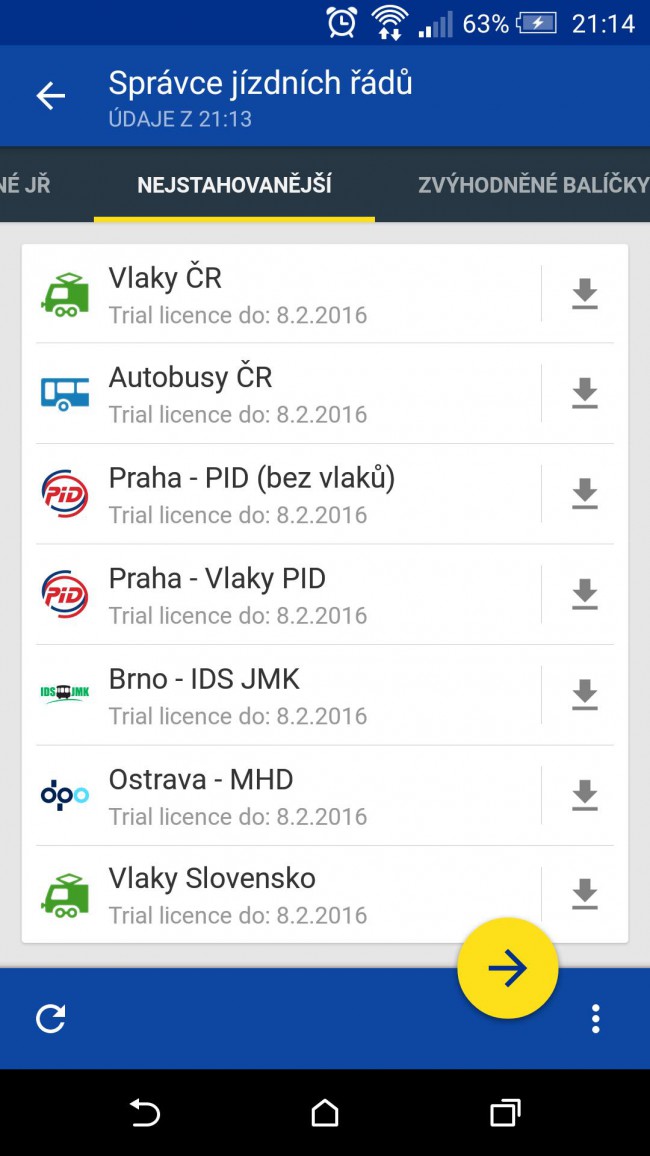This screenshot has width=650, height=1156.
Task: Open the system recent apps view
Action: click(x=505, y=1112)
